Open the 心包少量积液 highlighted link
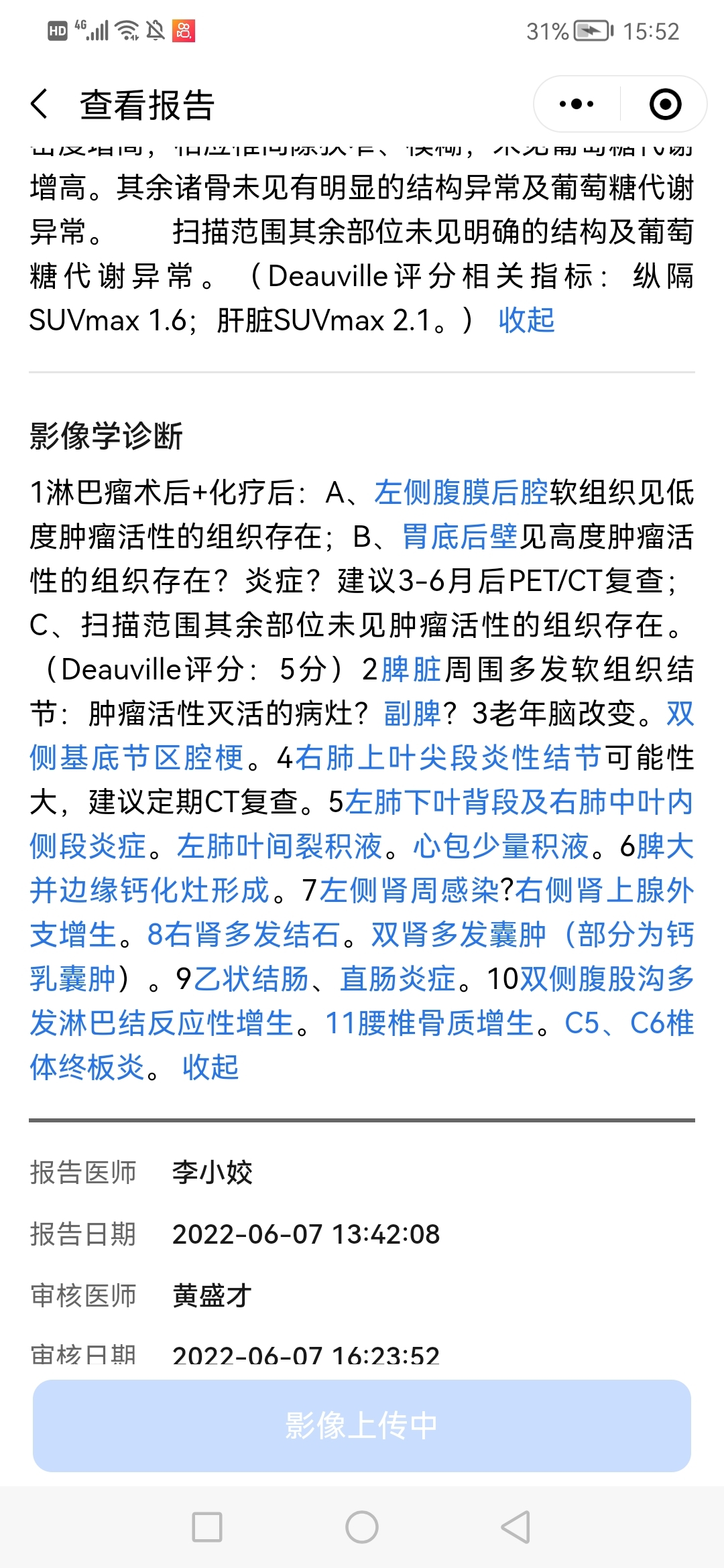Image resolution: width=724 pixels, height=1568 pixels. (501, 846)
